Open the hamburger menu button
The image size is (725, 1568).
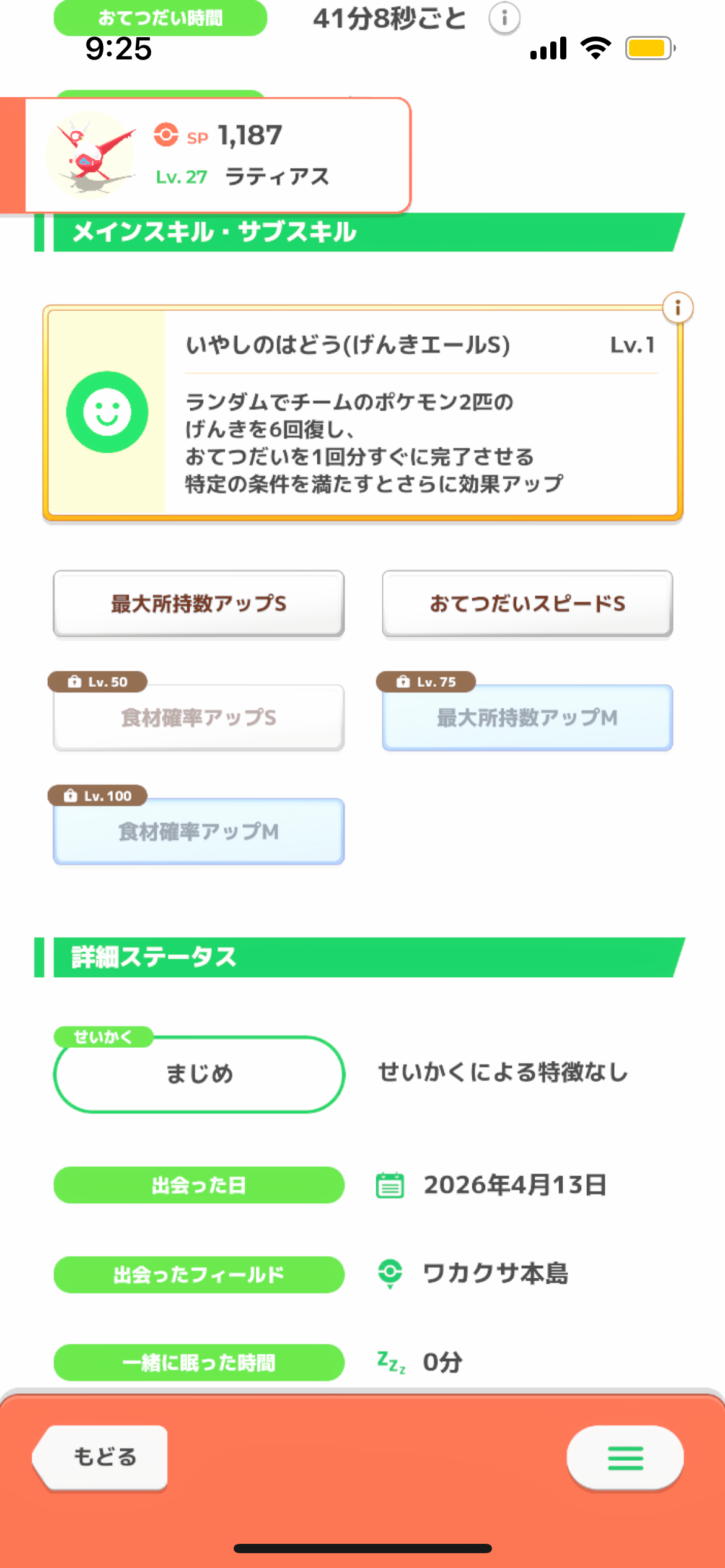point(625,1458)
